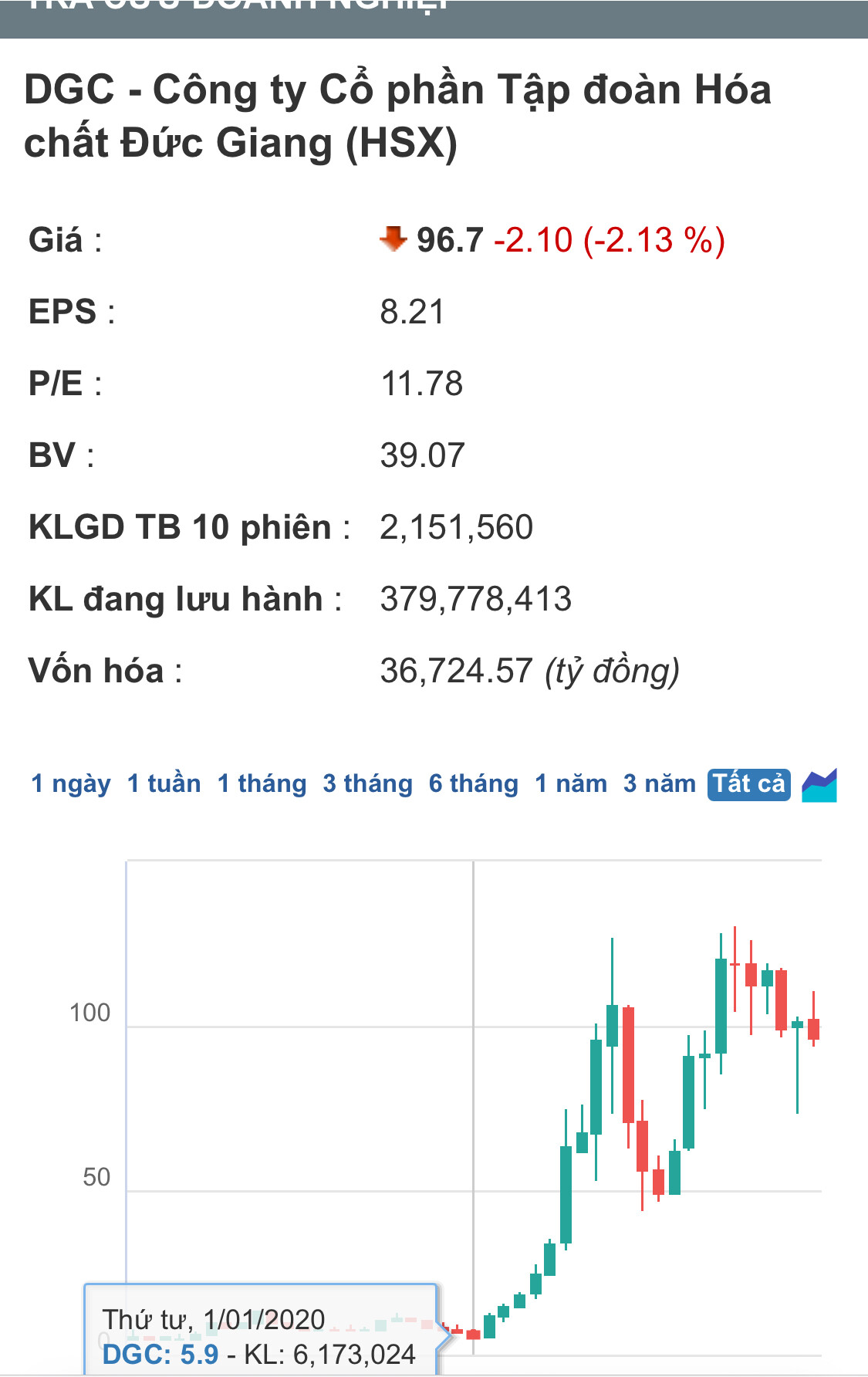Viewport: 868px width, 1377px height.
Task: Select the 6 tháng range
Action: pyautogui.click(x=474, y=784)
